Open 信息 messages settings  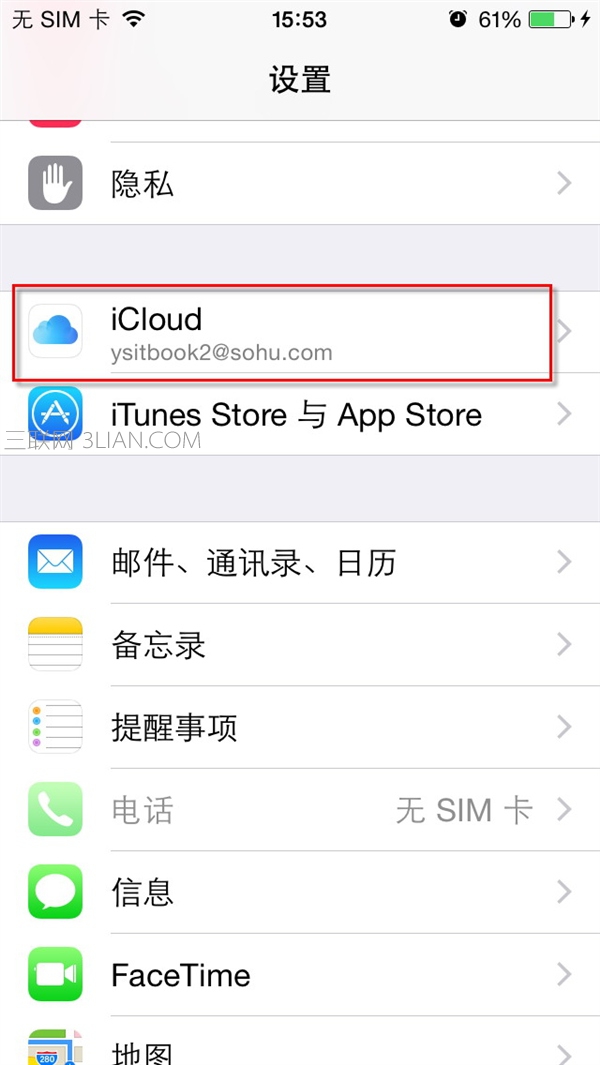(x=300, y=891)
